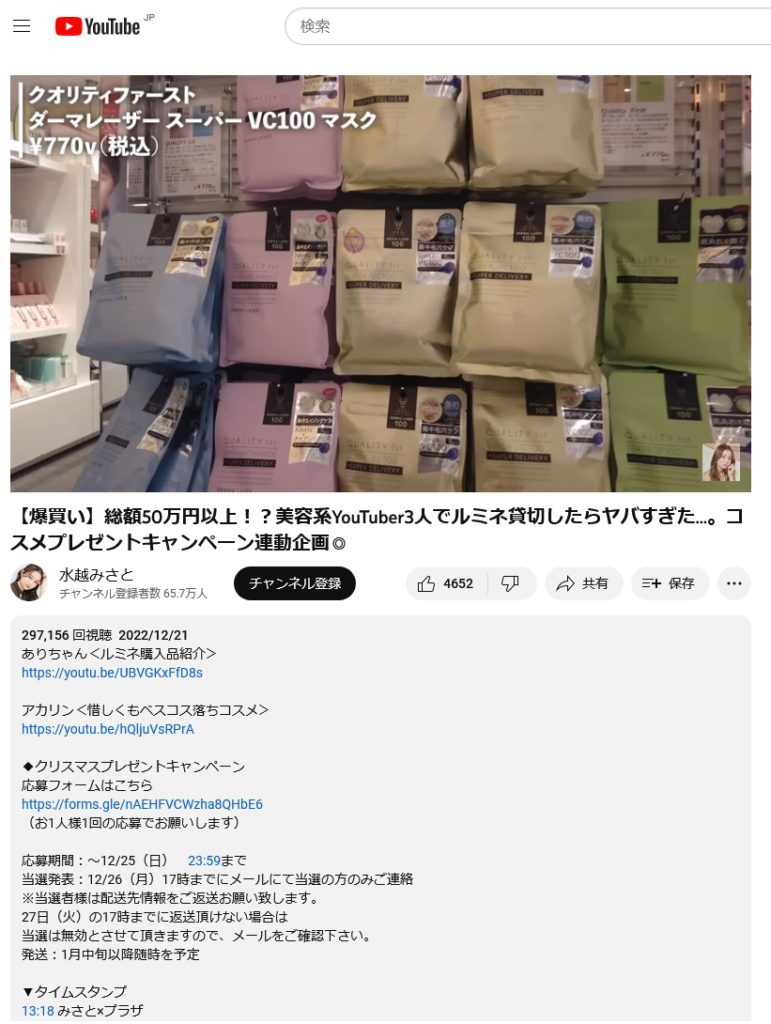Open the hamburger guide menu

click(21, 26)
